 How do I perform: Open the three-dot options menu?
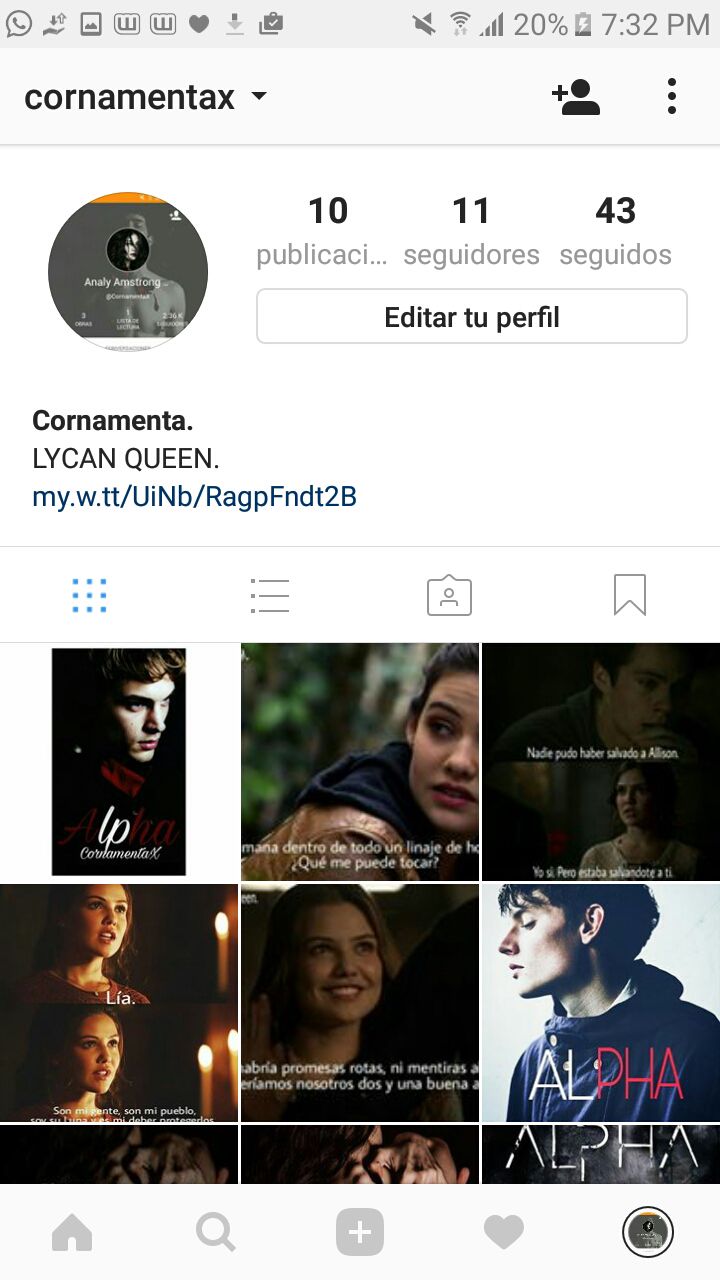tap(672, 97)
